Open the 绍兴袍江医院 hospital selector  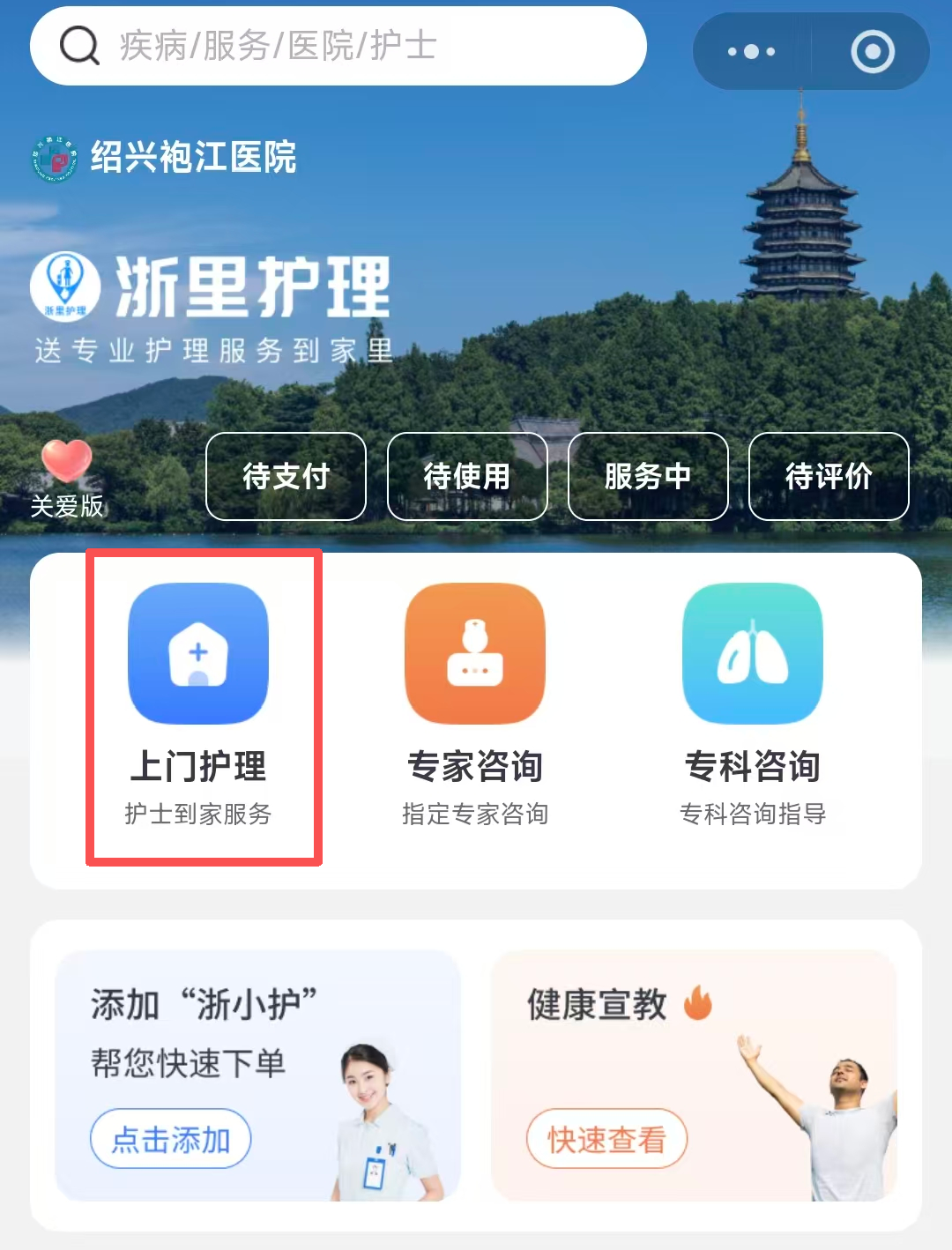click(x=165, y=158)
